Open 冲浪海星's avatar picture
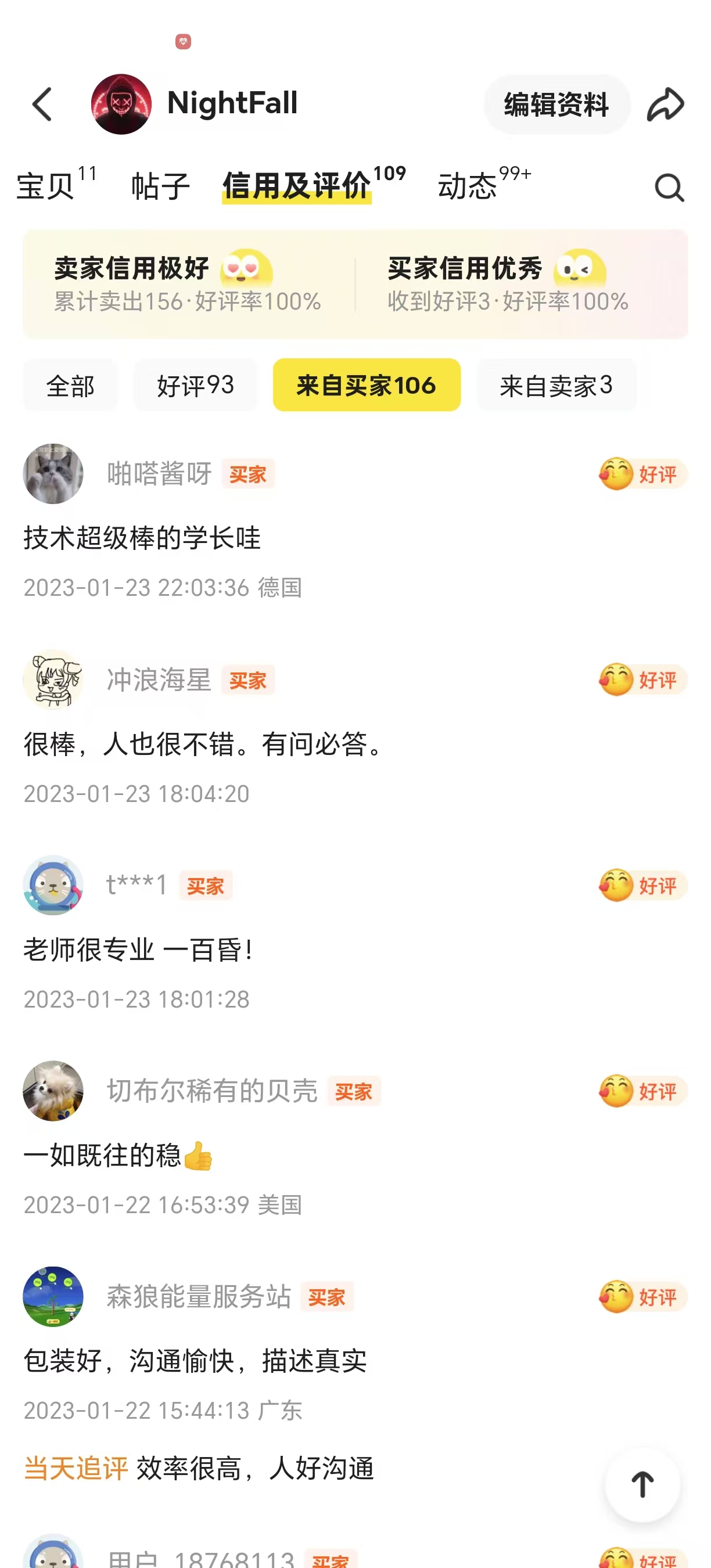 point(52,680)
